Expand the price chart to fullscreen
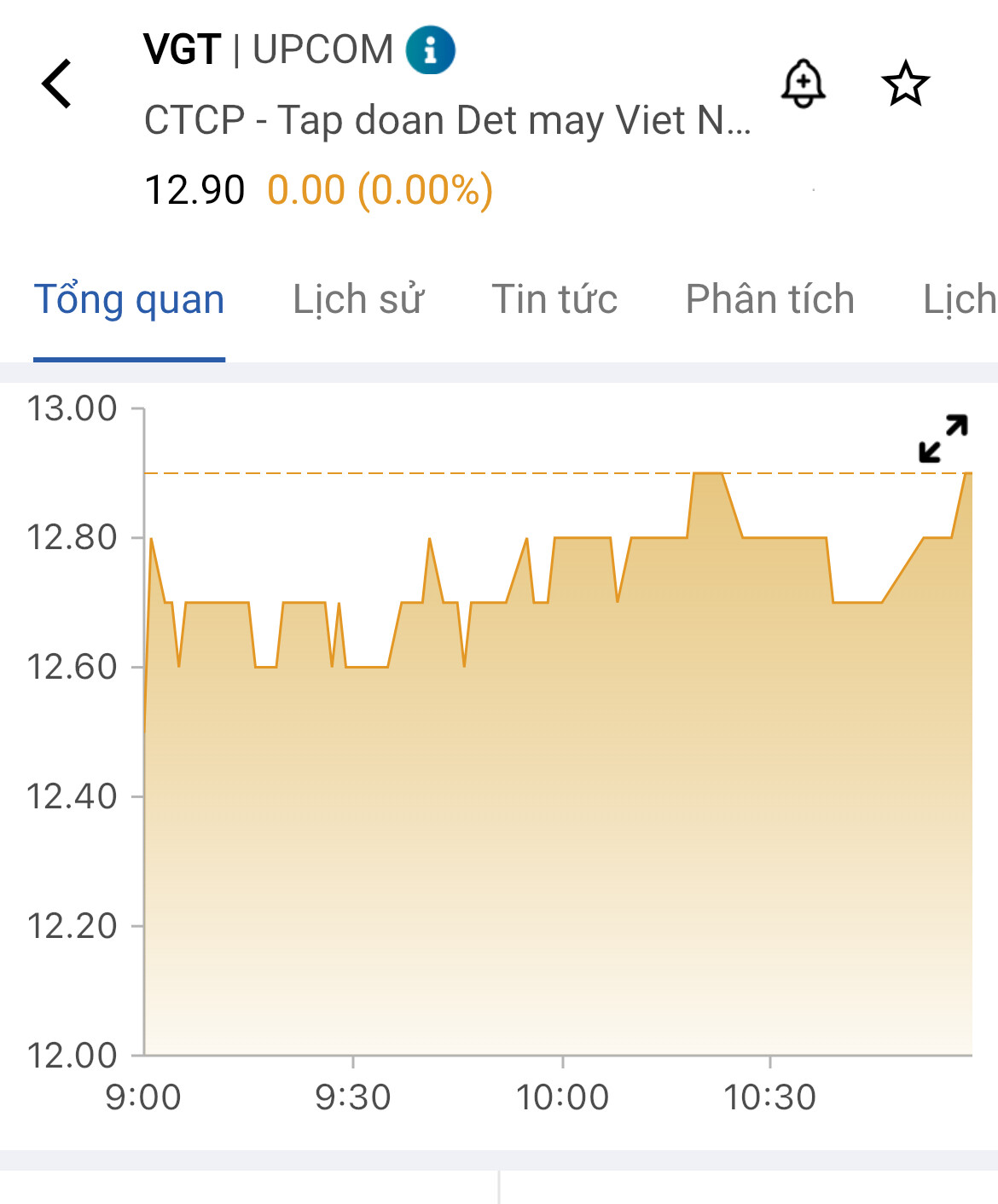The width and height of the screenshot is (998, 1204). pyautogui.click(x=943, y=438)
